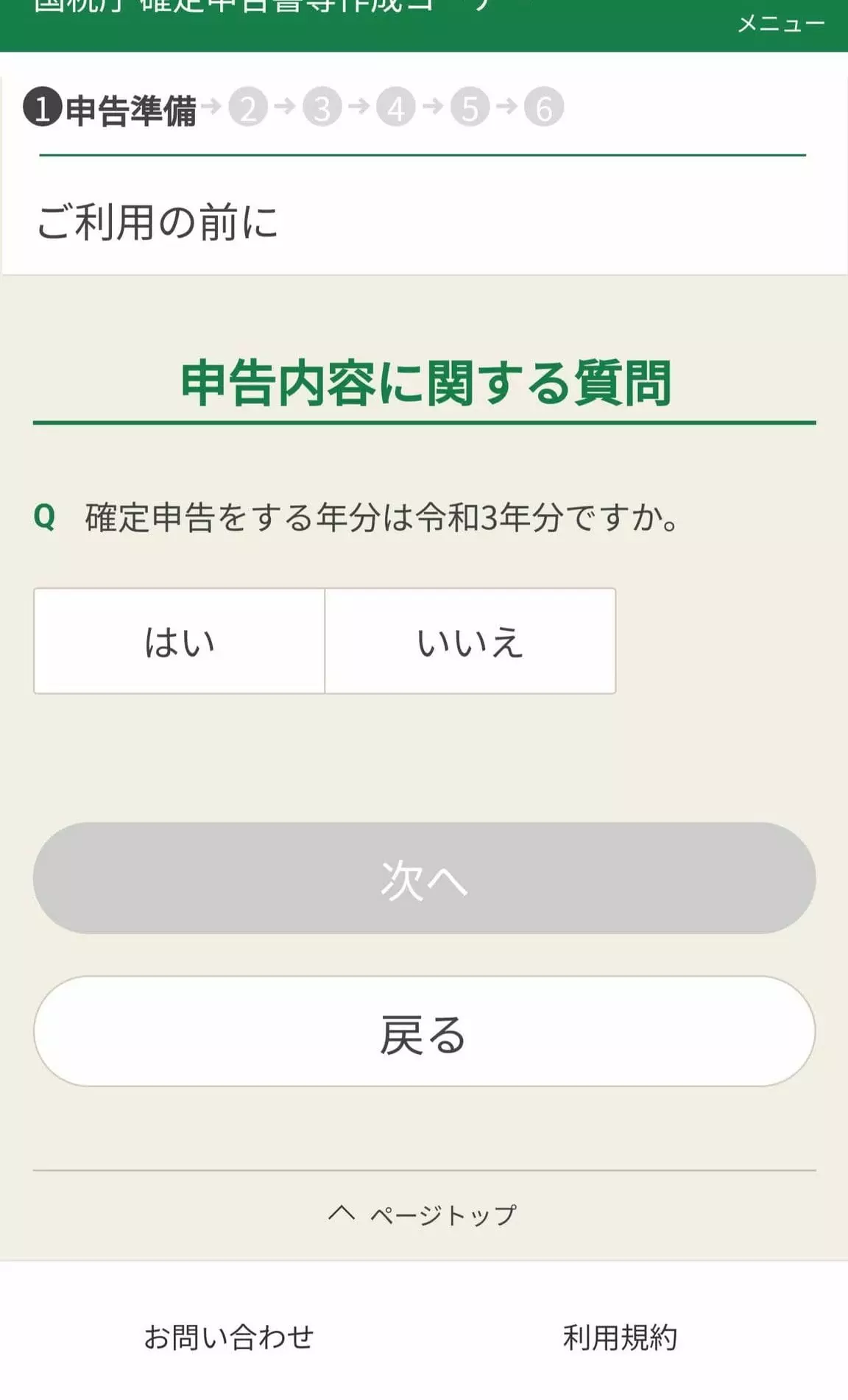Jump to ページトップ
Image resolution: width=848 pixels, height=1400 pixels.
423,1214
